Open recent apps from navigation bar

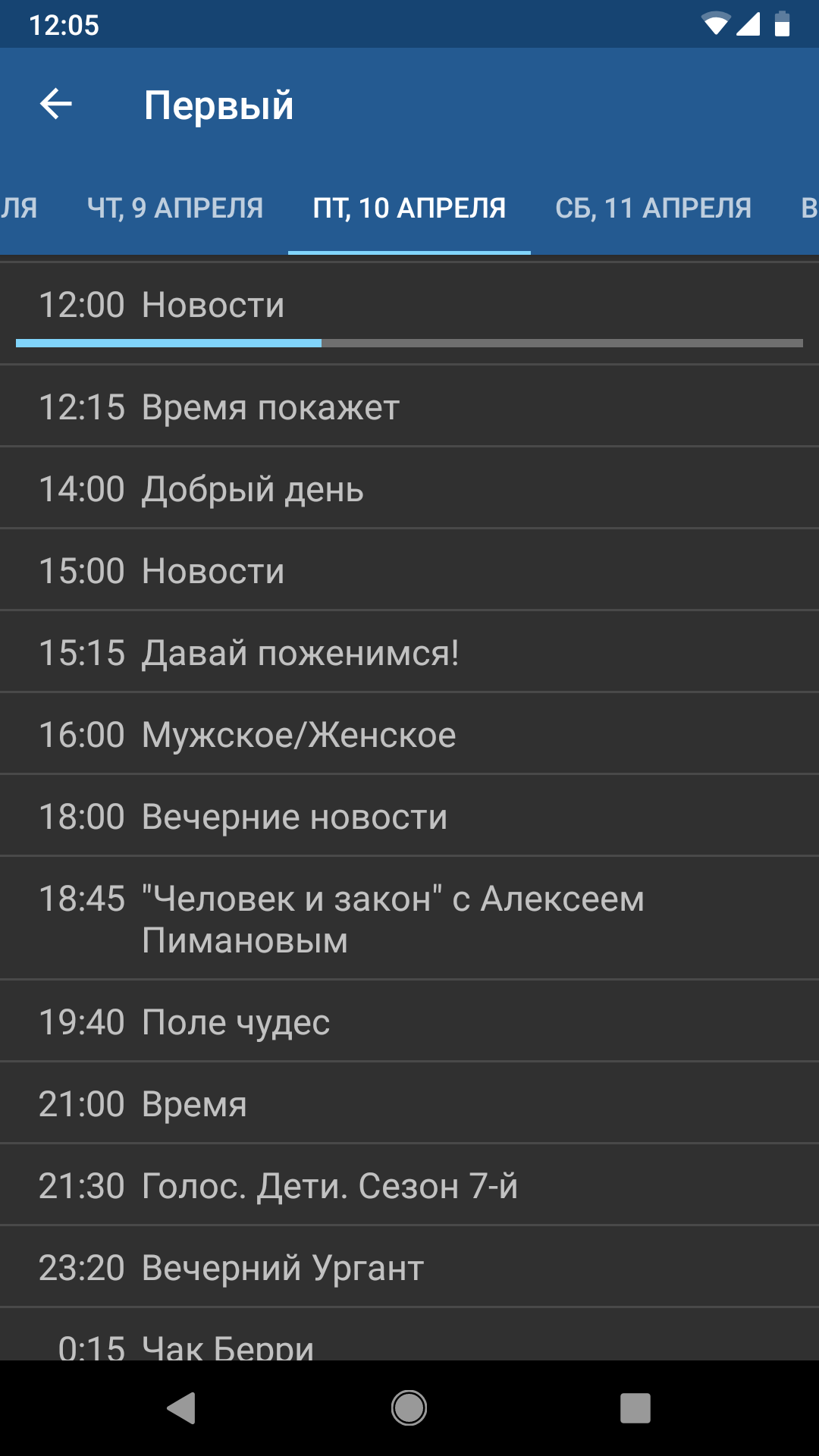pyautogui.click(x=635, y=1408)
